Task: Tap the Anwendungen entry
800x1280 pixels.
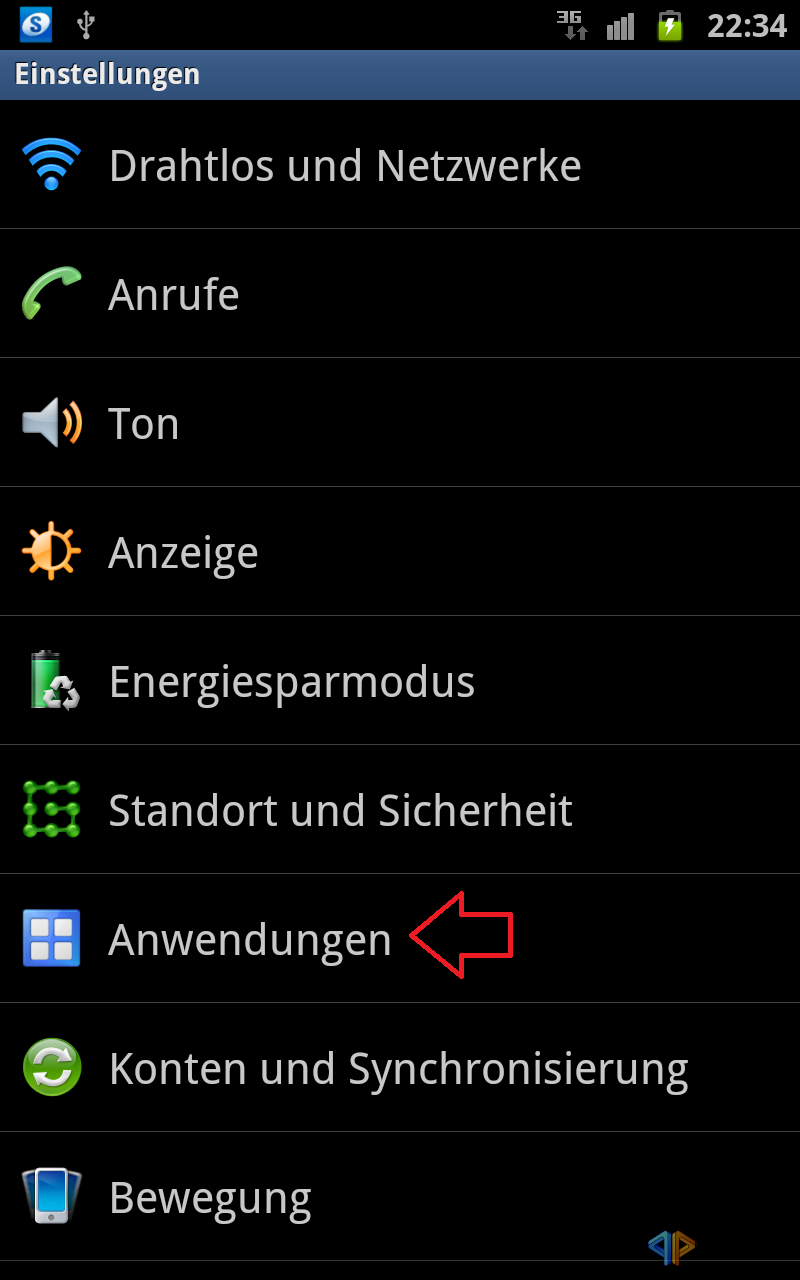Action: [400, 939]
